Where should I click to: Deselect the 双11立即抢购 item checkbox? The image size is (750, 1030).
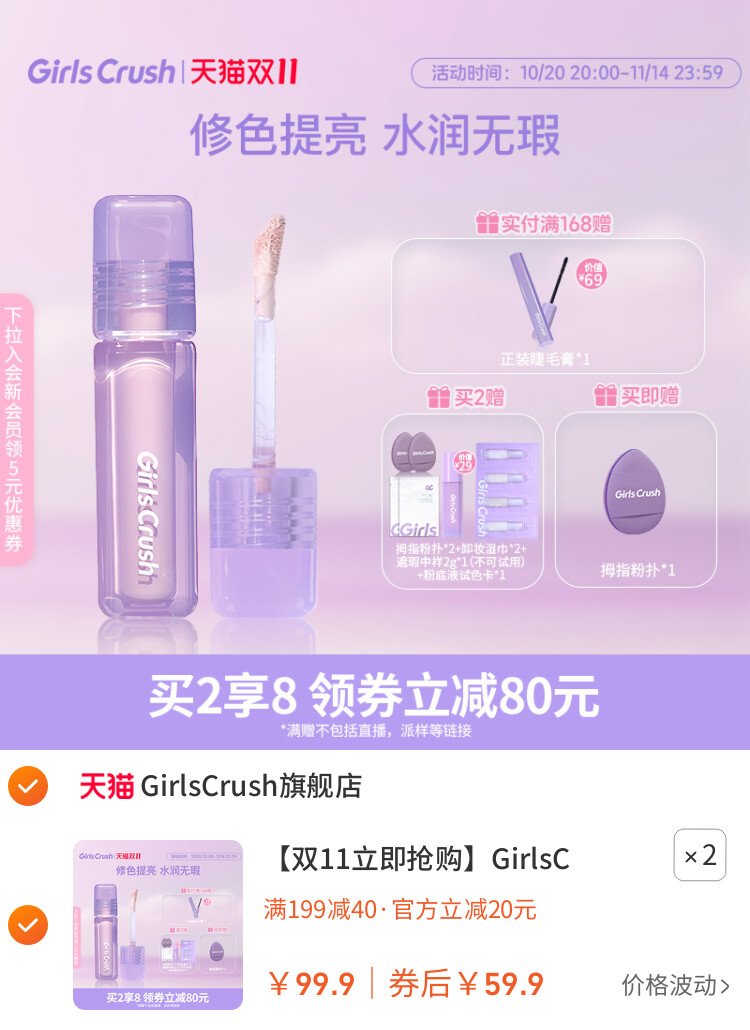[28, 925]
